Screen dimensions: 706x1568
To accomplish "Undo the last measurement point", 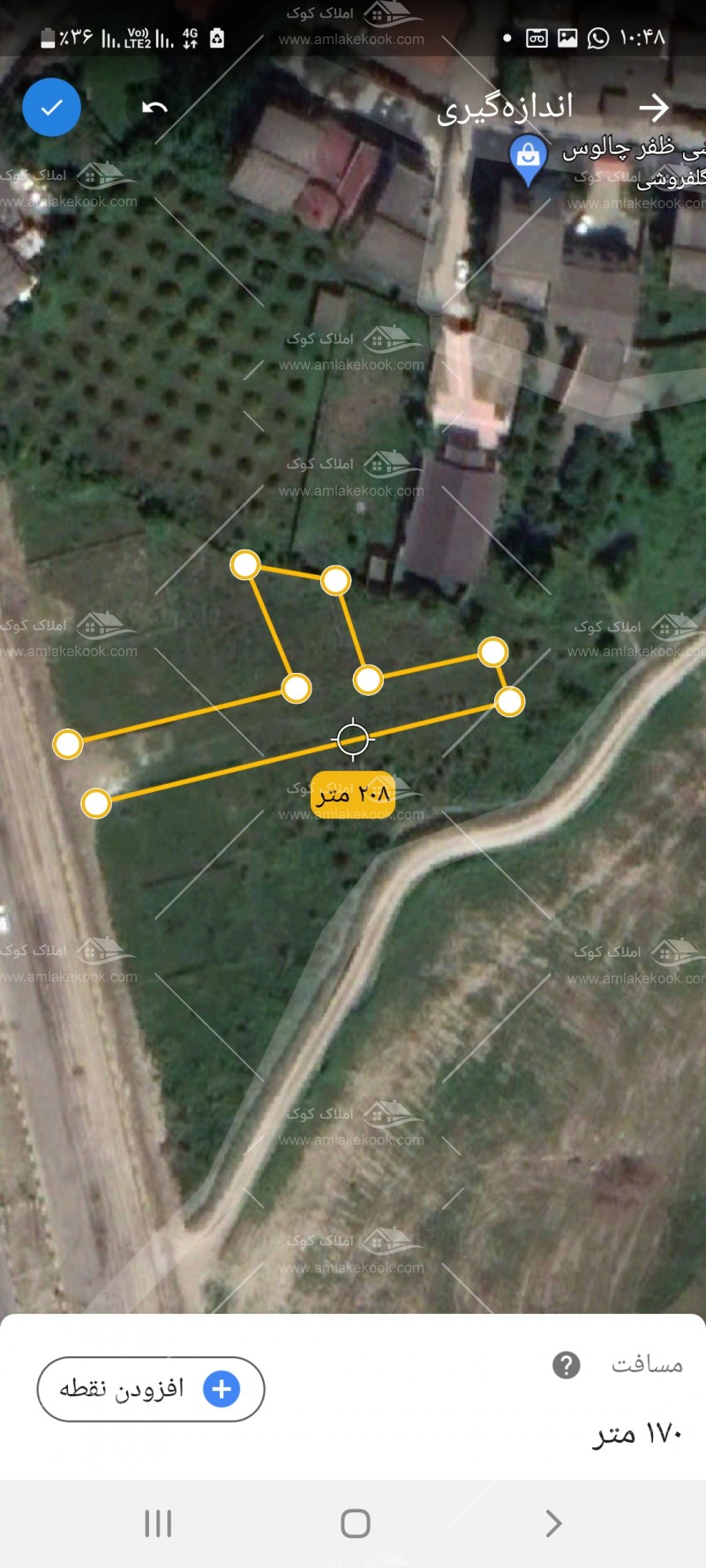I will coord(155,108).
